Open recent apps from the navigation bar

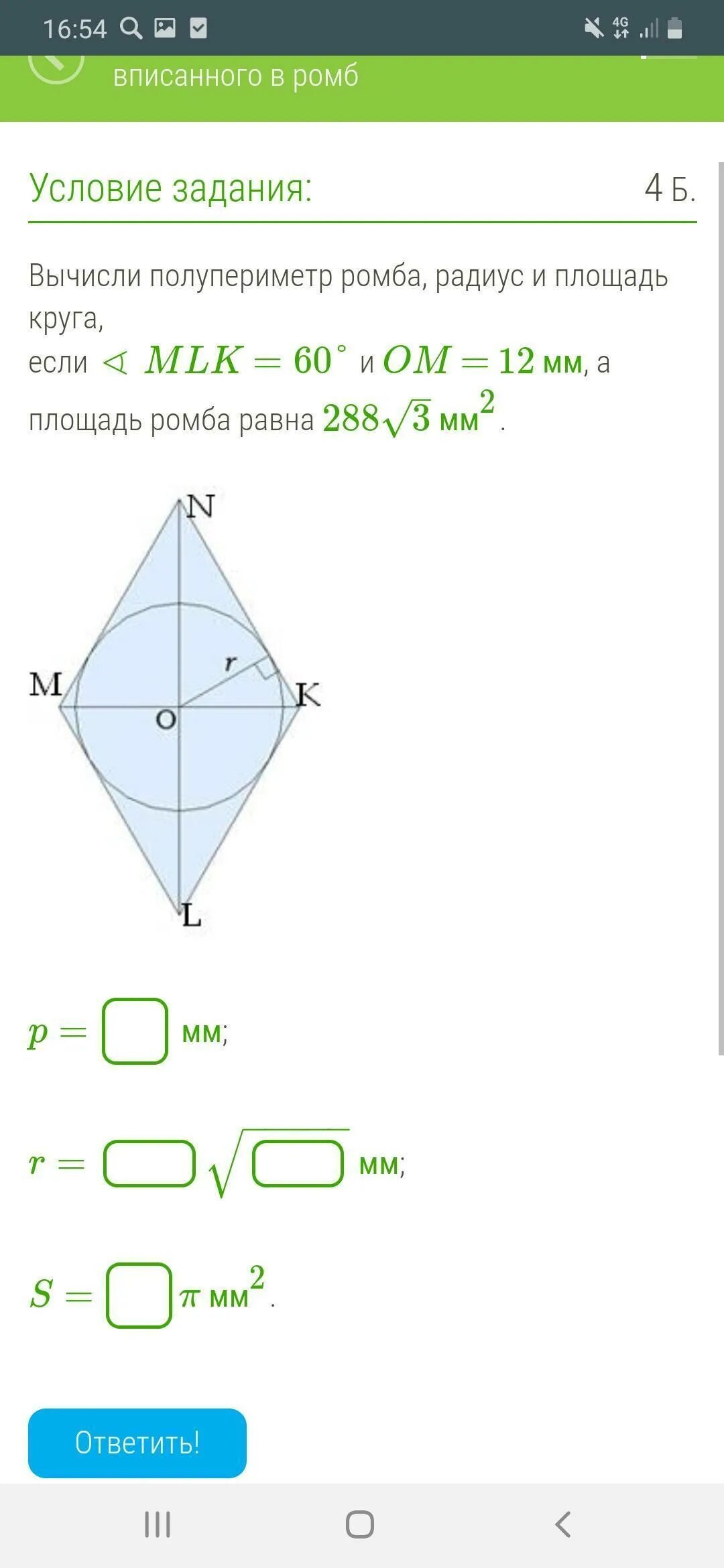click(158, 1524)
